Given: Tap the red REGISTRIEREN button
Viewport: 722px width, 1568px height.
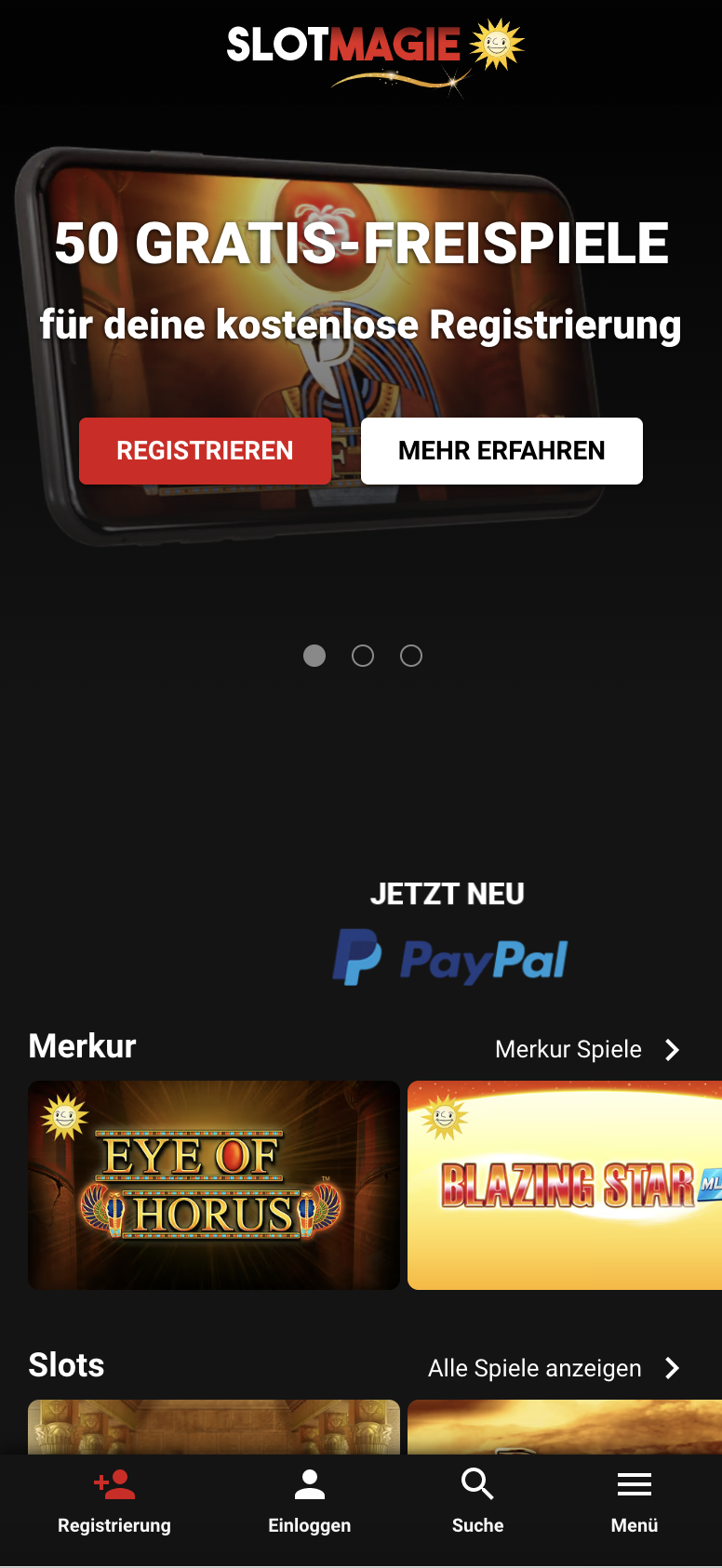Looking at the screenshot, I should [x=205, y=451].
